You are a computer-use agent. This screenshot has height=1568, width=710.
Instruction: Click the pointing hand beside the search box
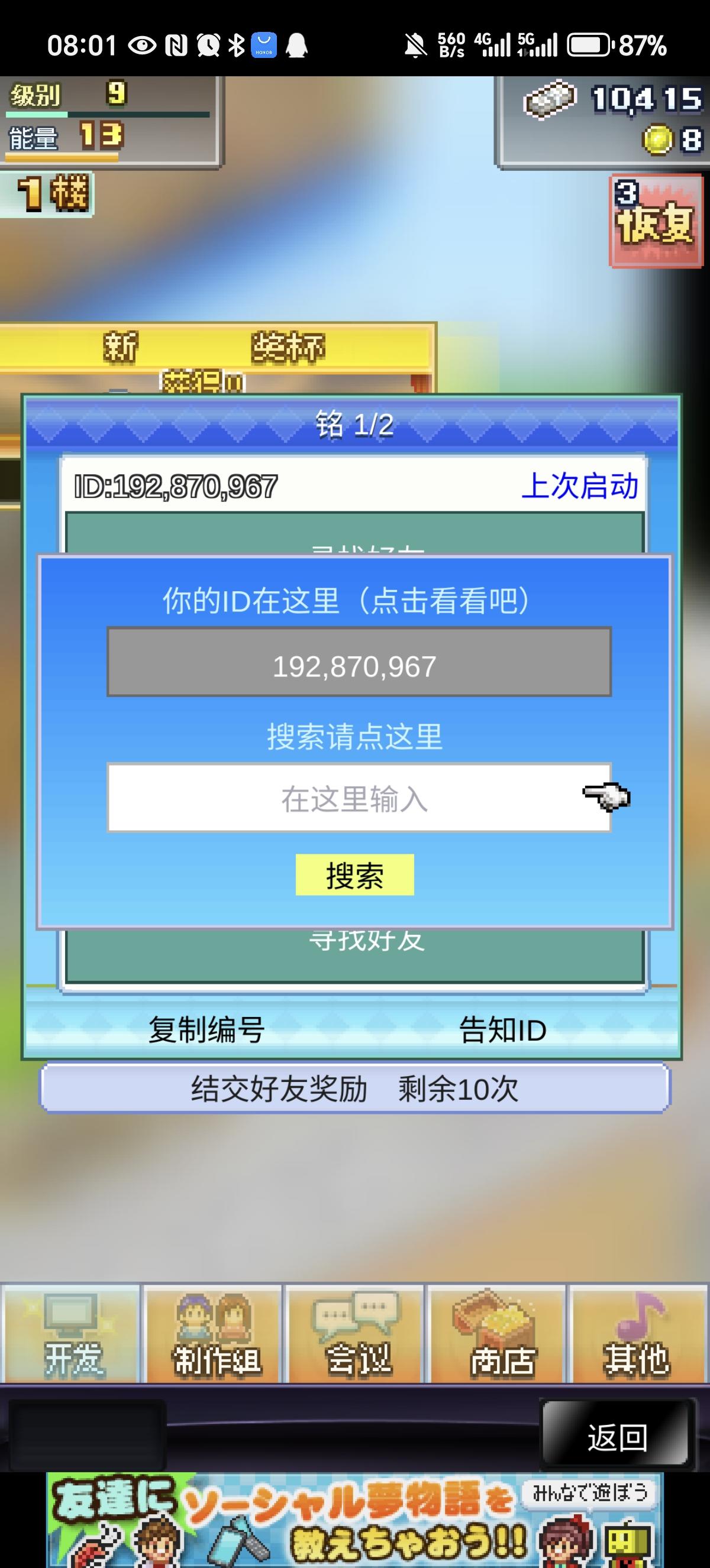606,796
